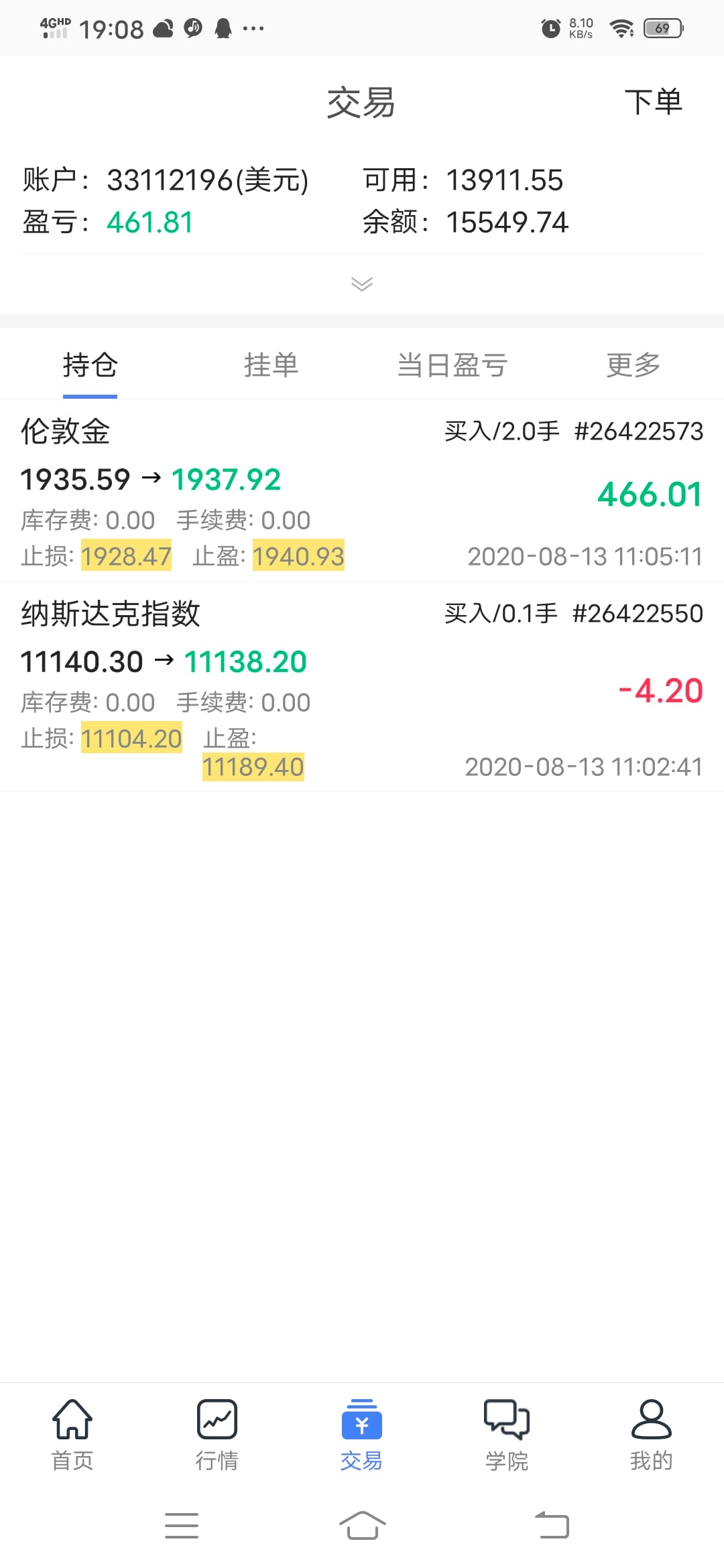Tap the system home button
This screenshot has width=724, height=1568.
[x=362, y=1525]
